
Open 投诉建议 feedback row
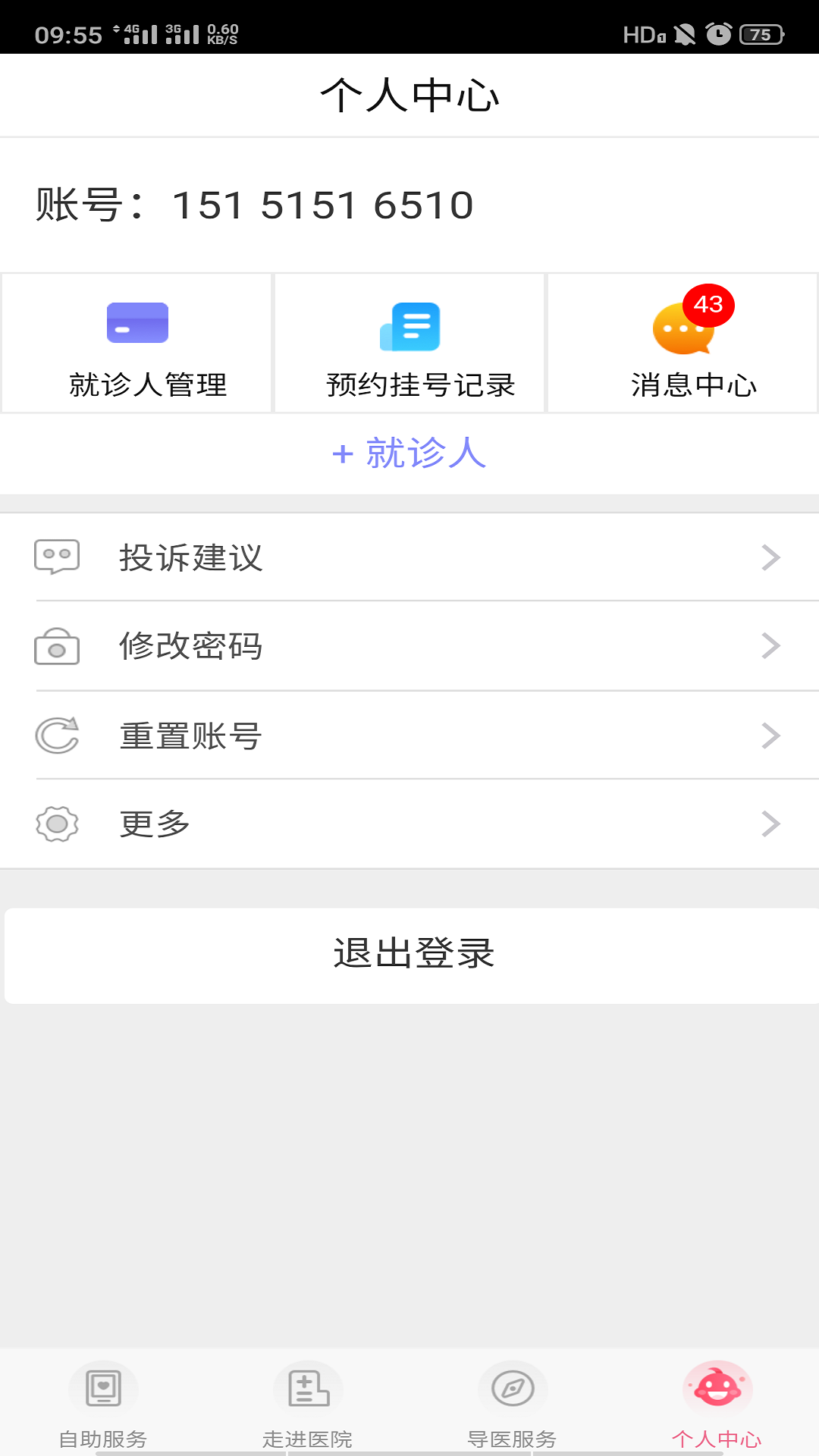pyautogui.click(x=409, y=557)
